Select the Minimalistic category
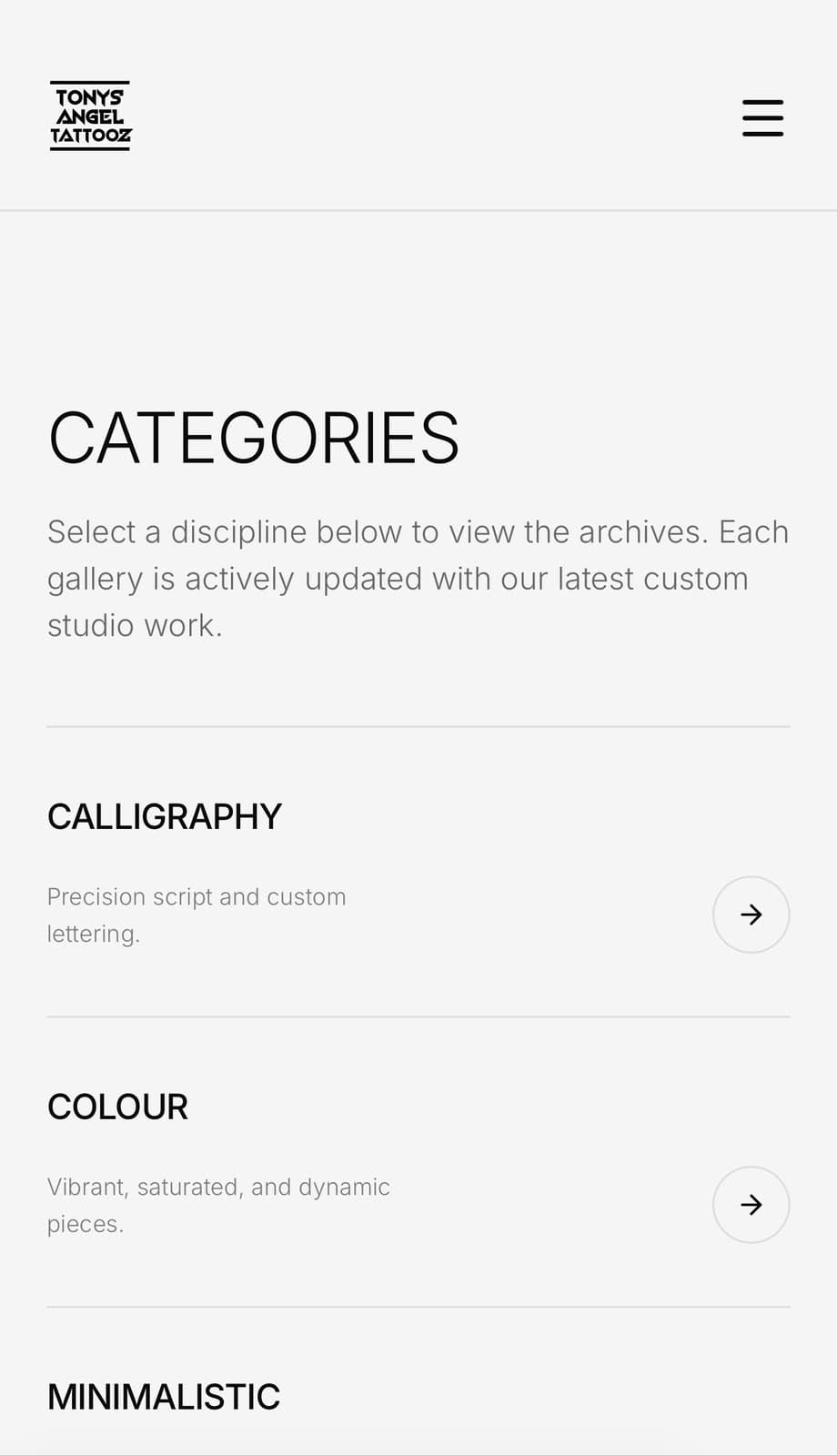The image size is (837, 1456). [164, 1397]
